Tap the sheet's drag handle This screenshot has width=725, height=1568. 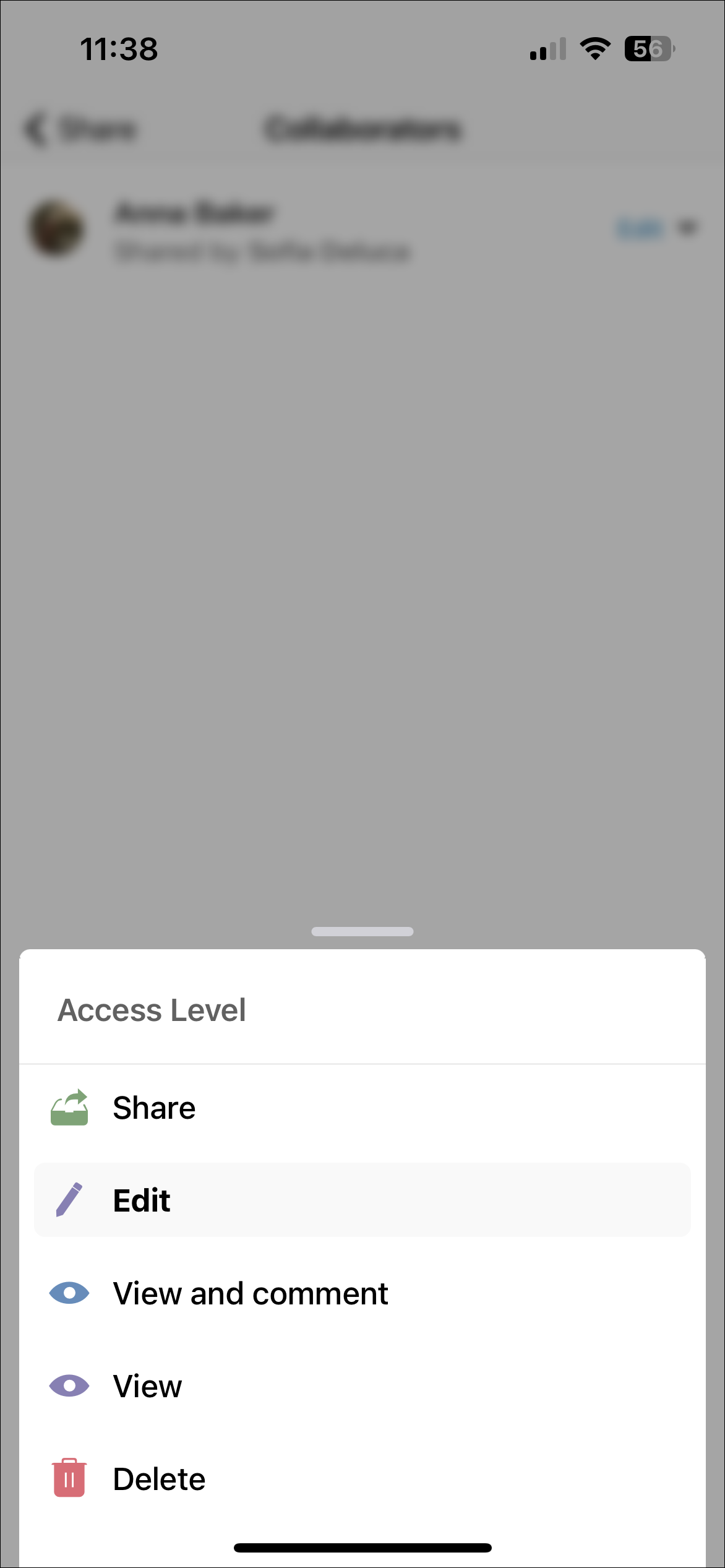[362, 932]
